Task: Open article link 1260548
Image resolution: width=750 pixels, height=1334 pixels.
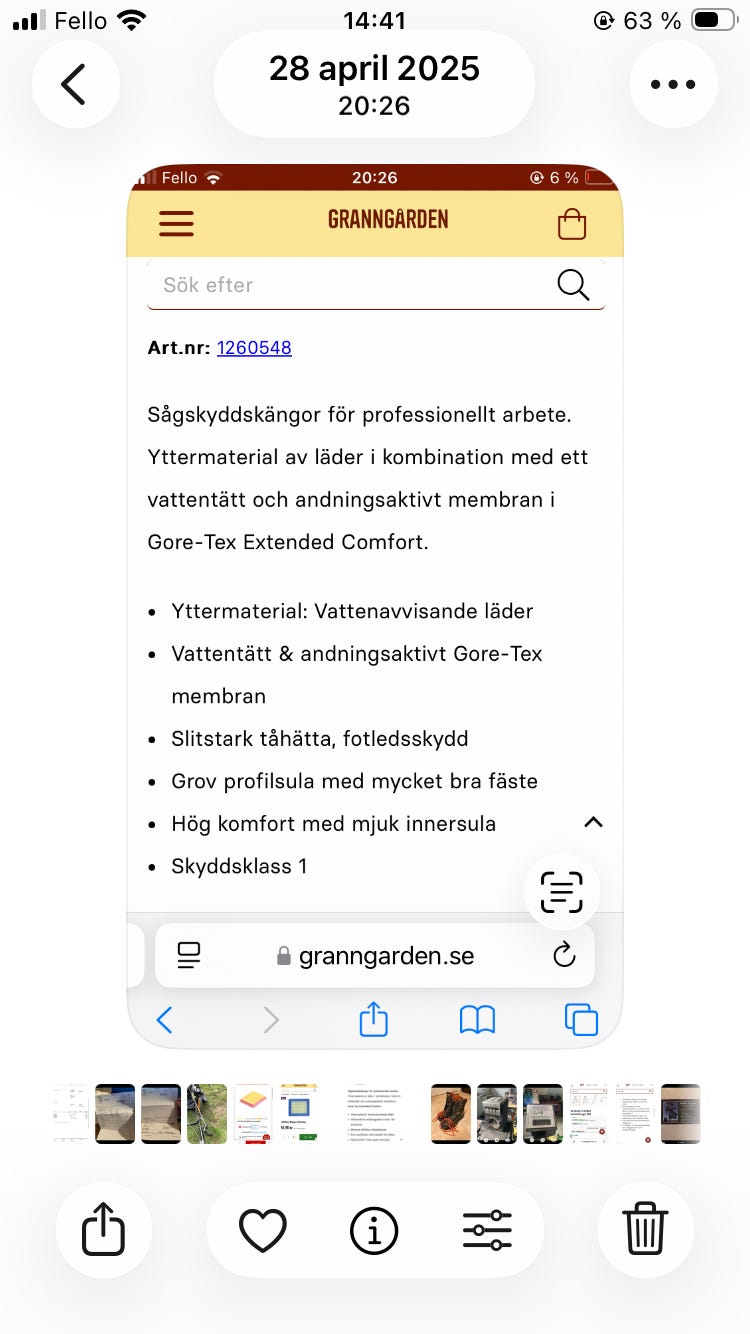Action: click(254, 348)
